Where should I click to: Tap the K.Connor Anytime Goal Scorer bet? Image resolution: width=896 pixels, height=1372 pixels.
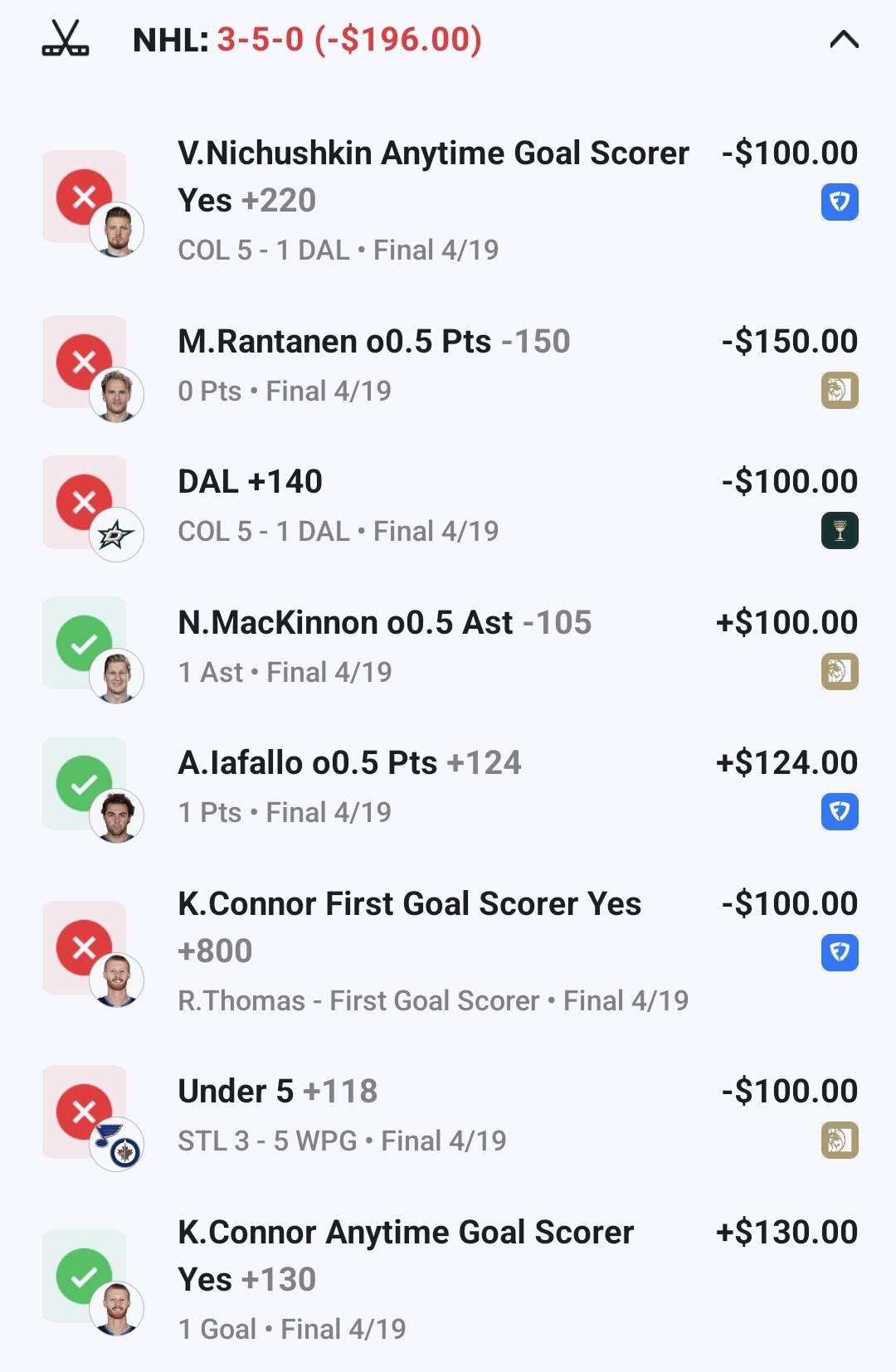click(405, 1233)
